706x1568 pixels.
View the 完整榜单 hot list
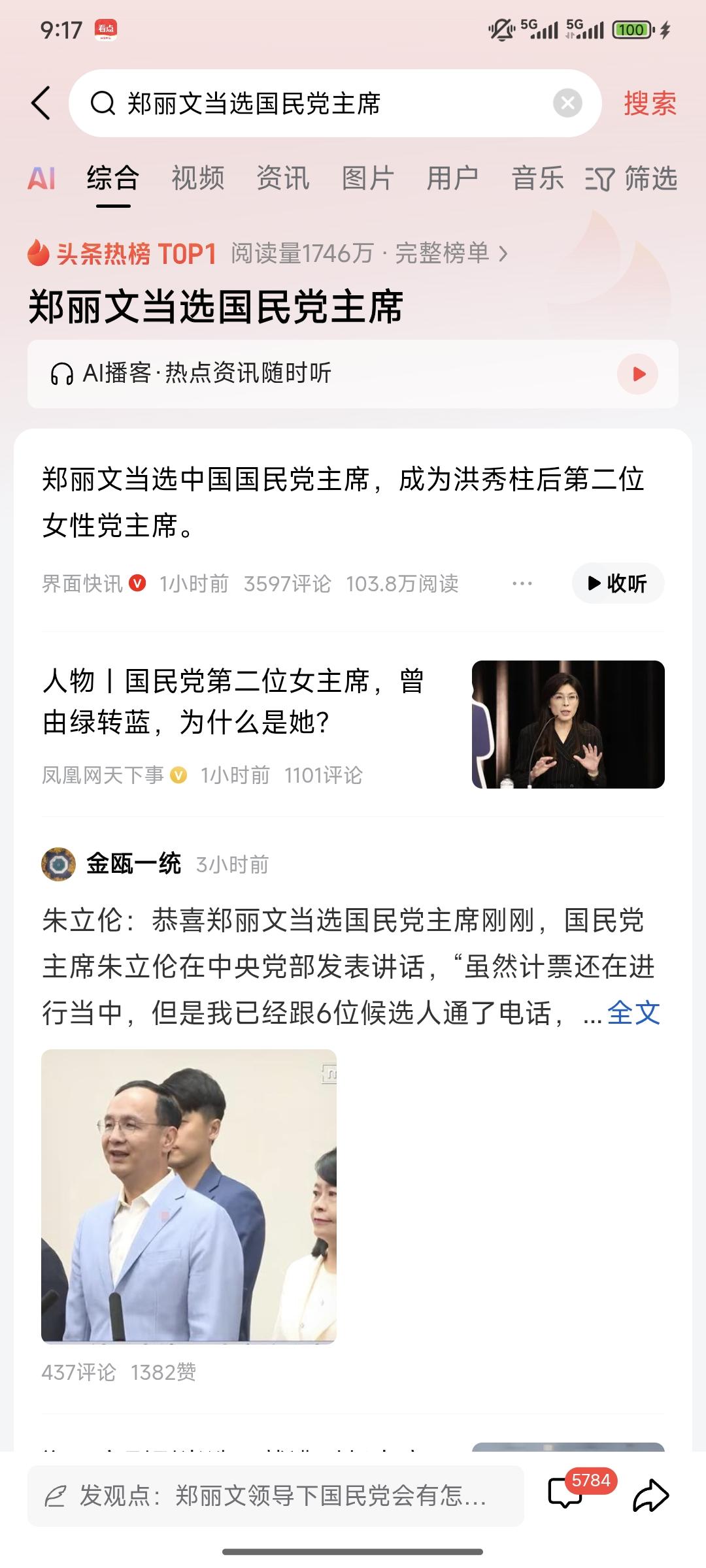click(451, 253)
